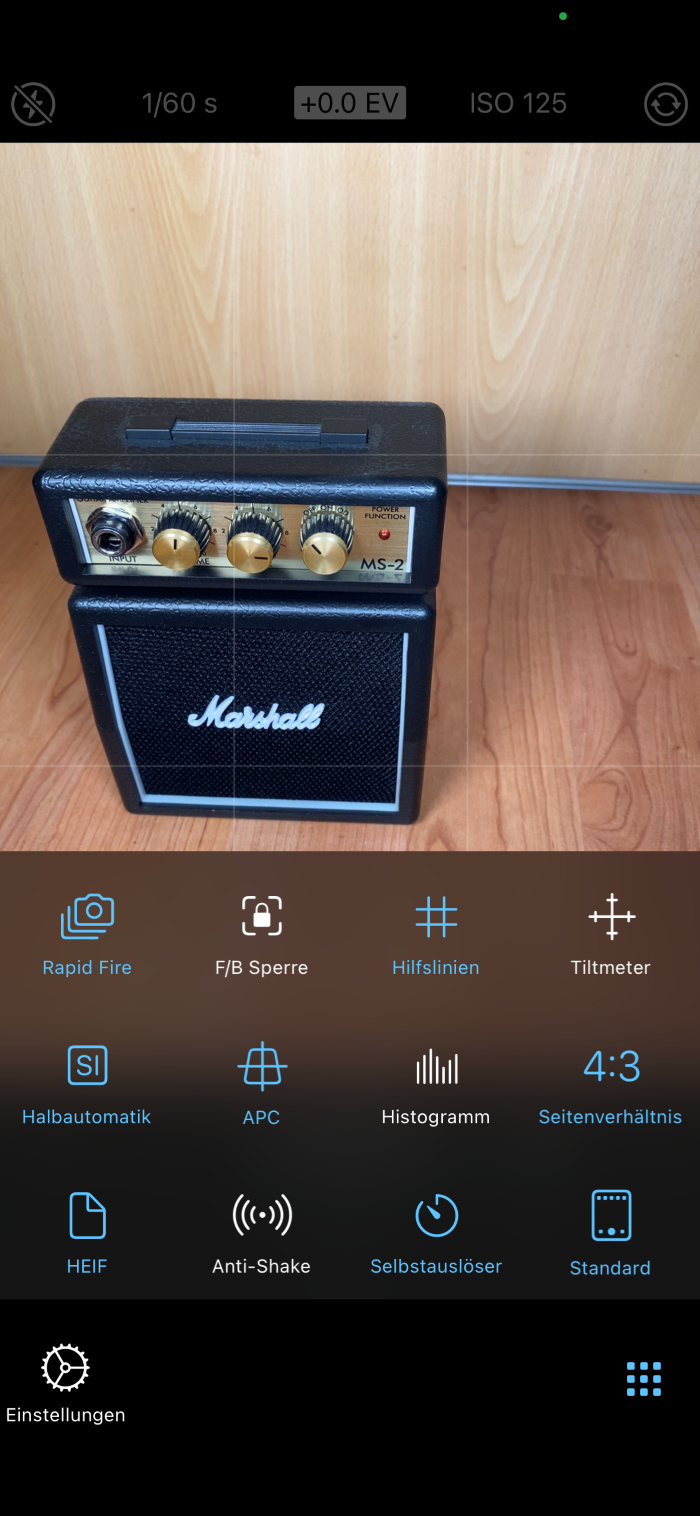Change the ISO 125 setting
This screenshot has width=700, height=1516.
tap(518, 104)
